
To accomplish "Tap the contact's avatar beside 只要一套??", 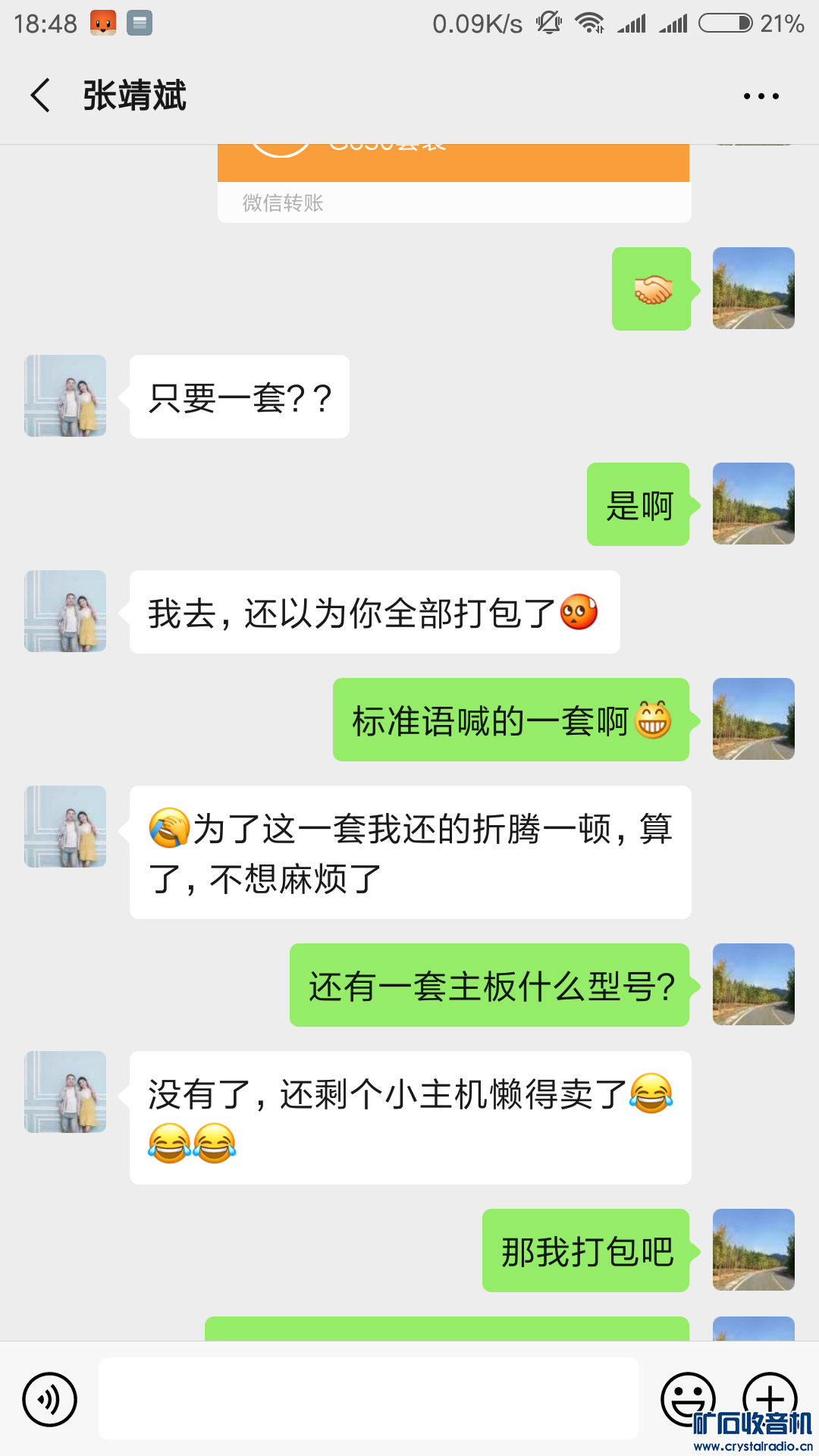I will 65,396.
